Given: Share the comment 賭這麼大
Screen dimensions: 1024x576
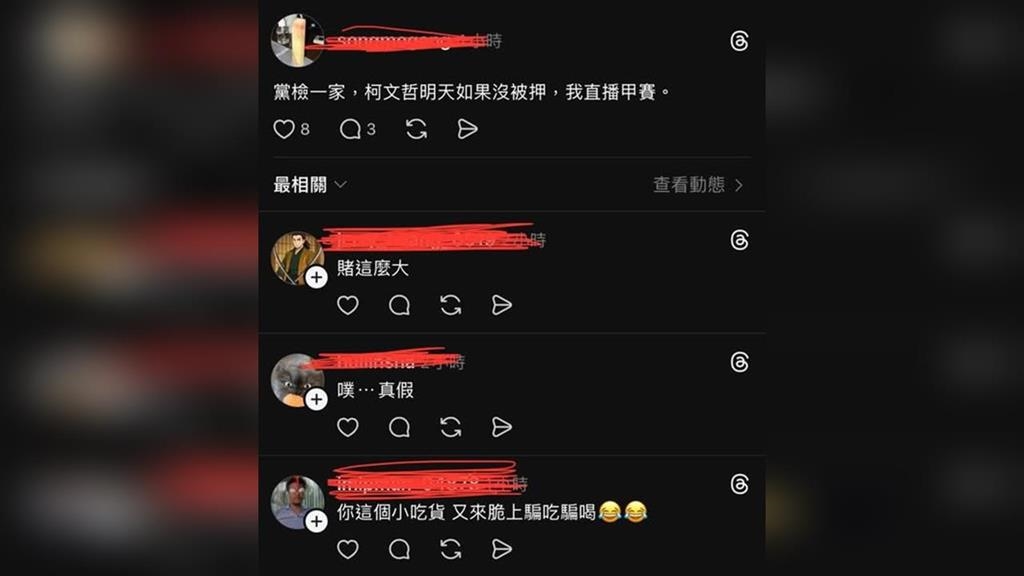Looking at the screenshot, I should 502,305.
